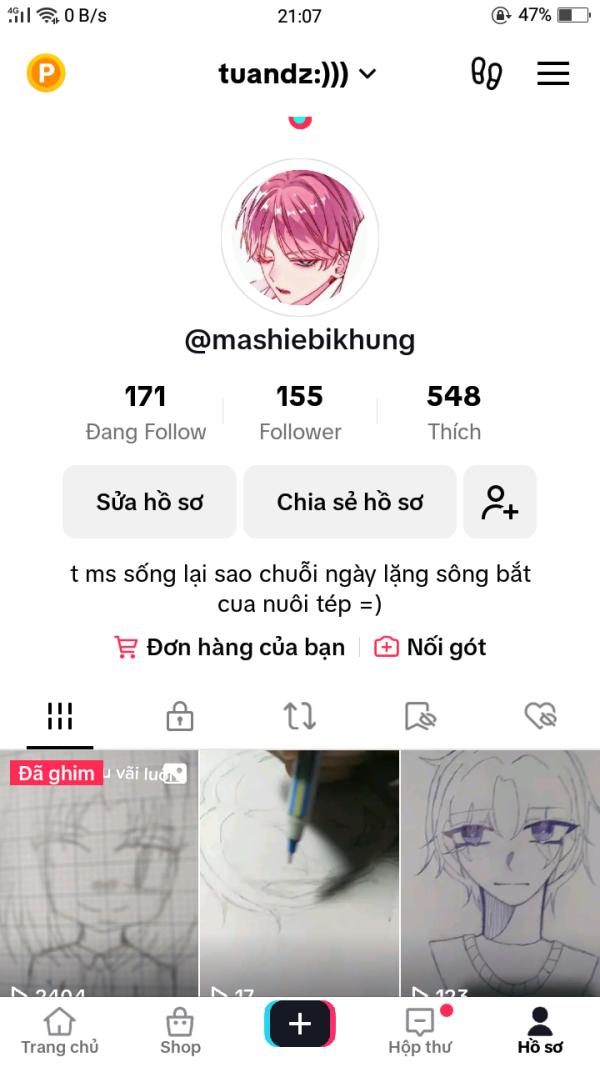
Task: Switch to the hidden liked videos tab
Action: [x=540, y=716]
